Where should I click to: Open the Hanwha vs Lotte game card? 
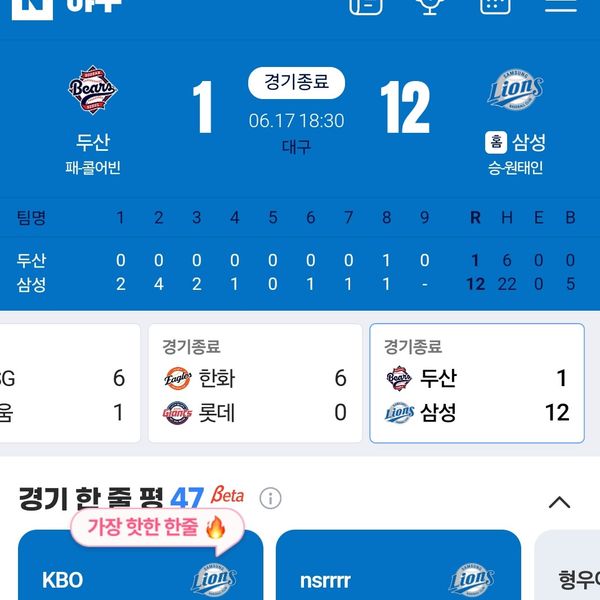[x=255, y=383]
